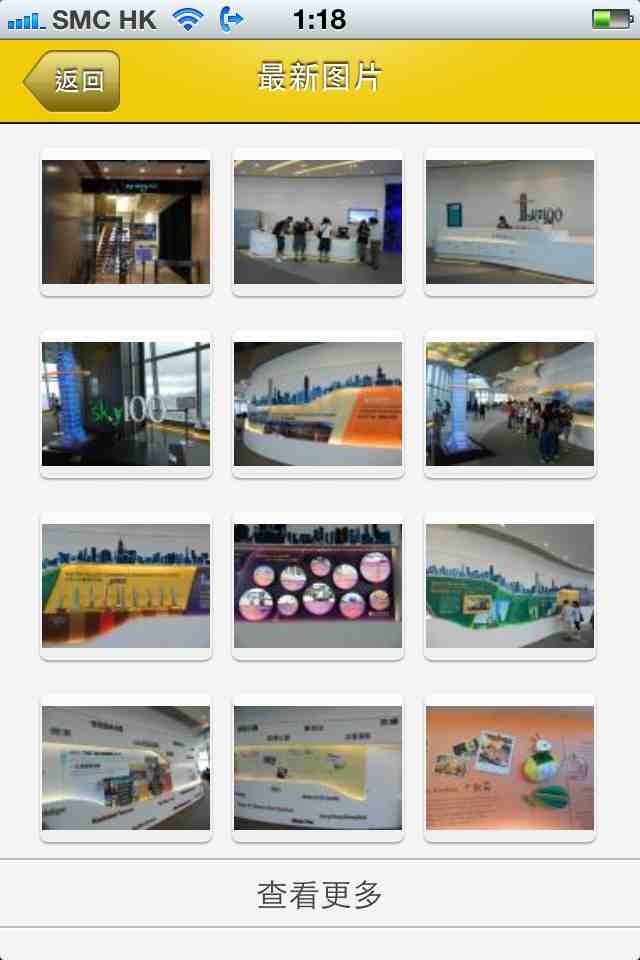Open white wall with colorful brochures photo
Screen dimensions: 640x960
click(126, 768)
